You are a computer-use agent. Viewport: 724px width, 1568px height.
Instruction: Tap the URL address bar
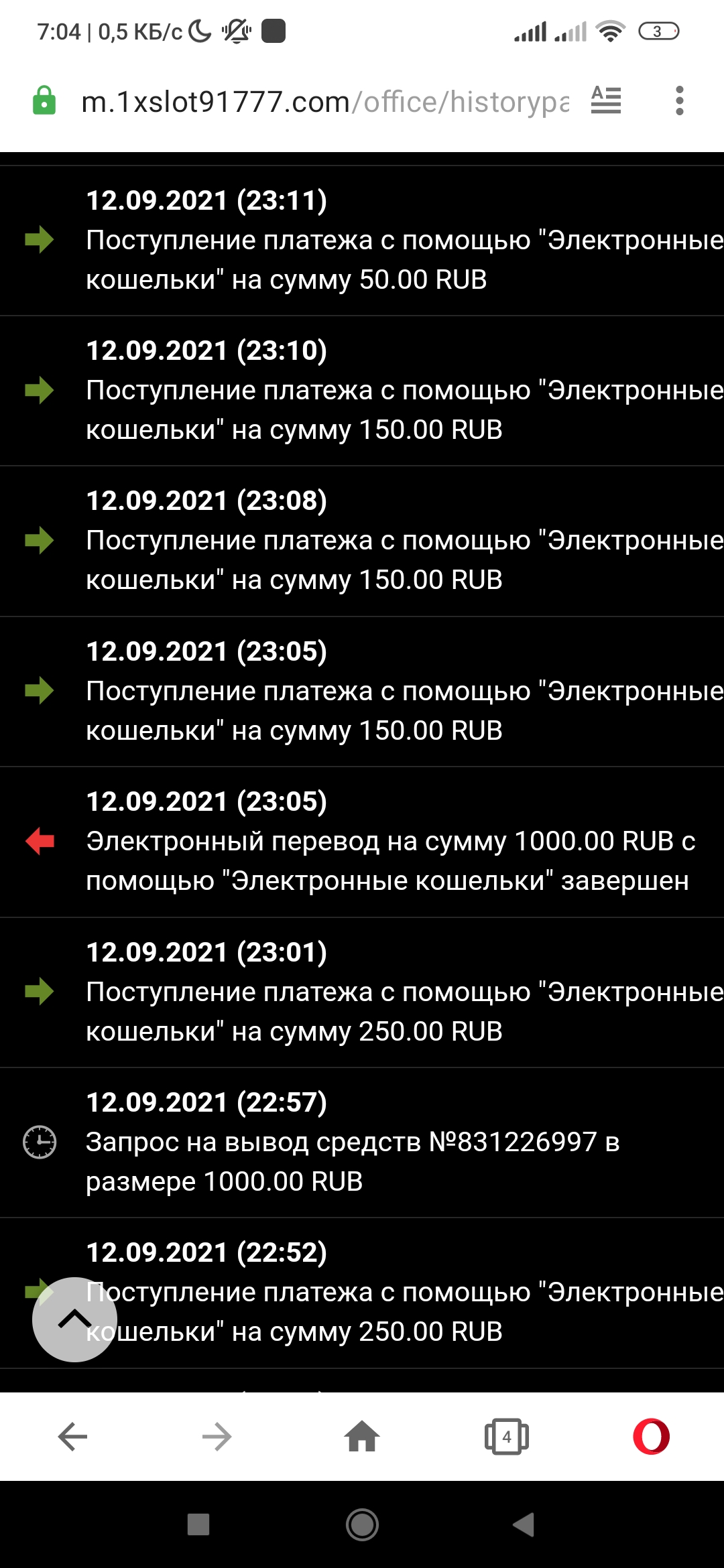point(325,102)
